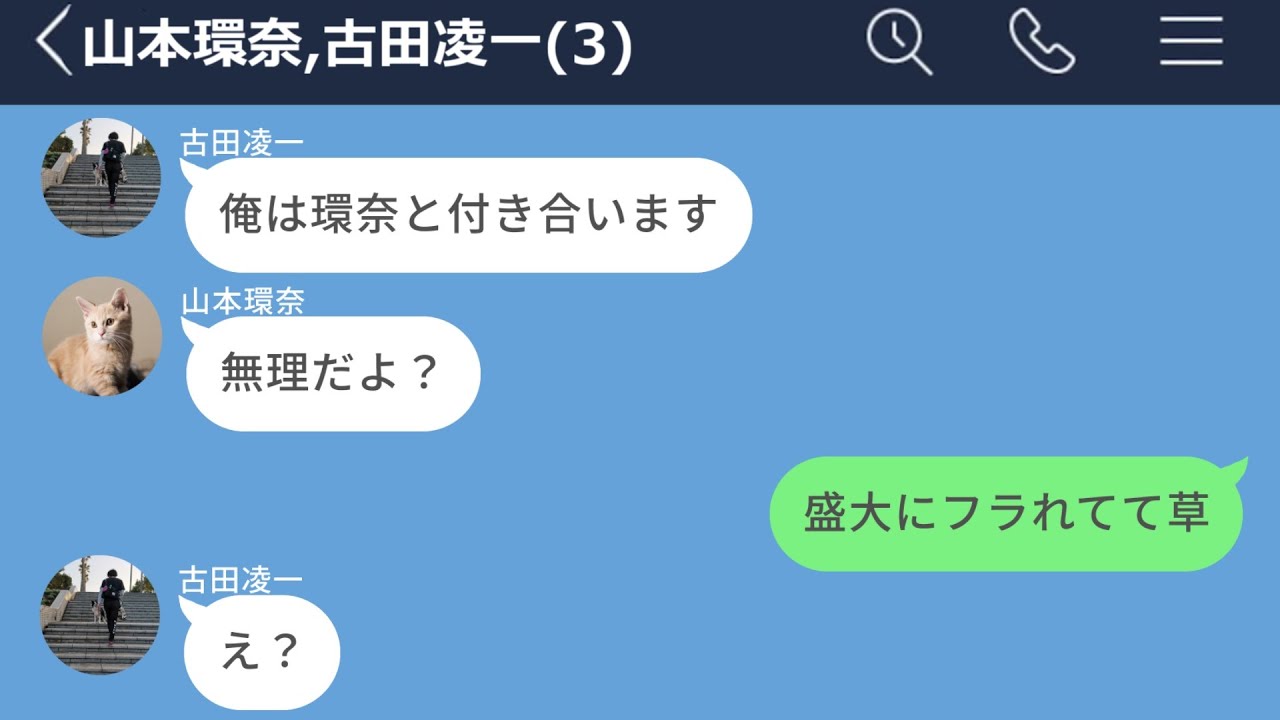Open 古田凌一's avatar beside the え？ message
Screen dimensions: 1280x720
tap(100, 614)
